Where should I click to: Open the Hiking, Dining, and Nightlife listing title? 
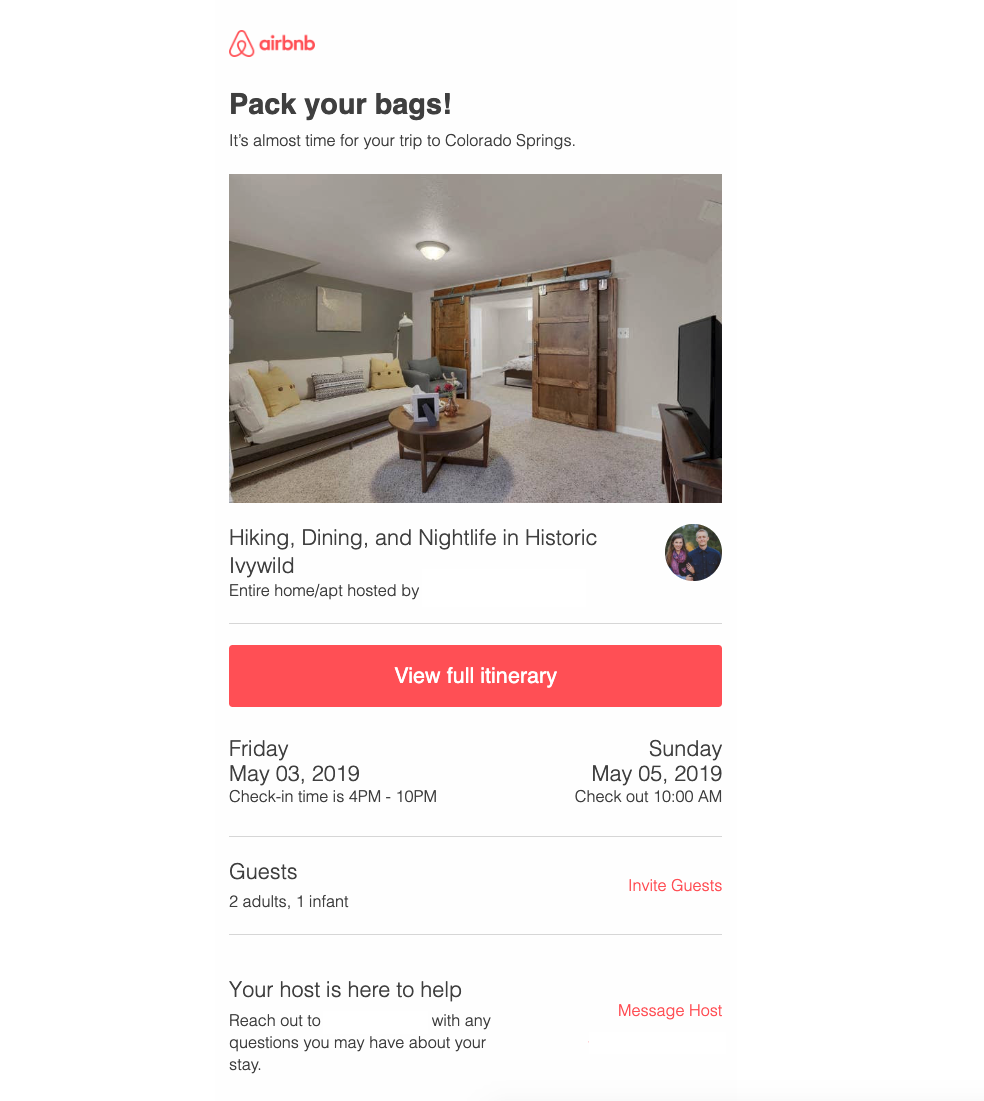[412, 551]
